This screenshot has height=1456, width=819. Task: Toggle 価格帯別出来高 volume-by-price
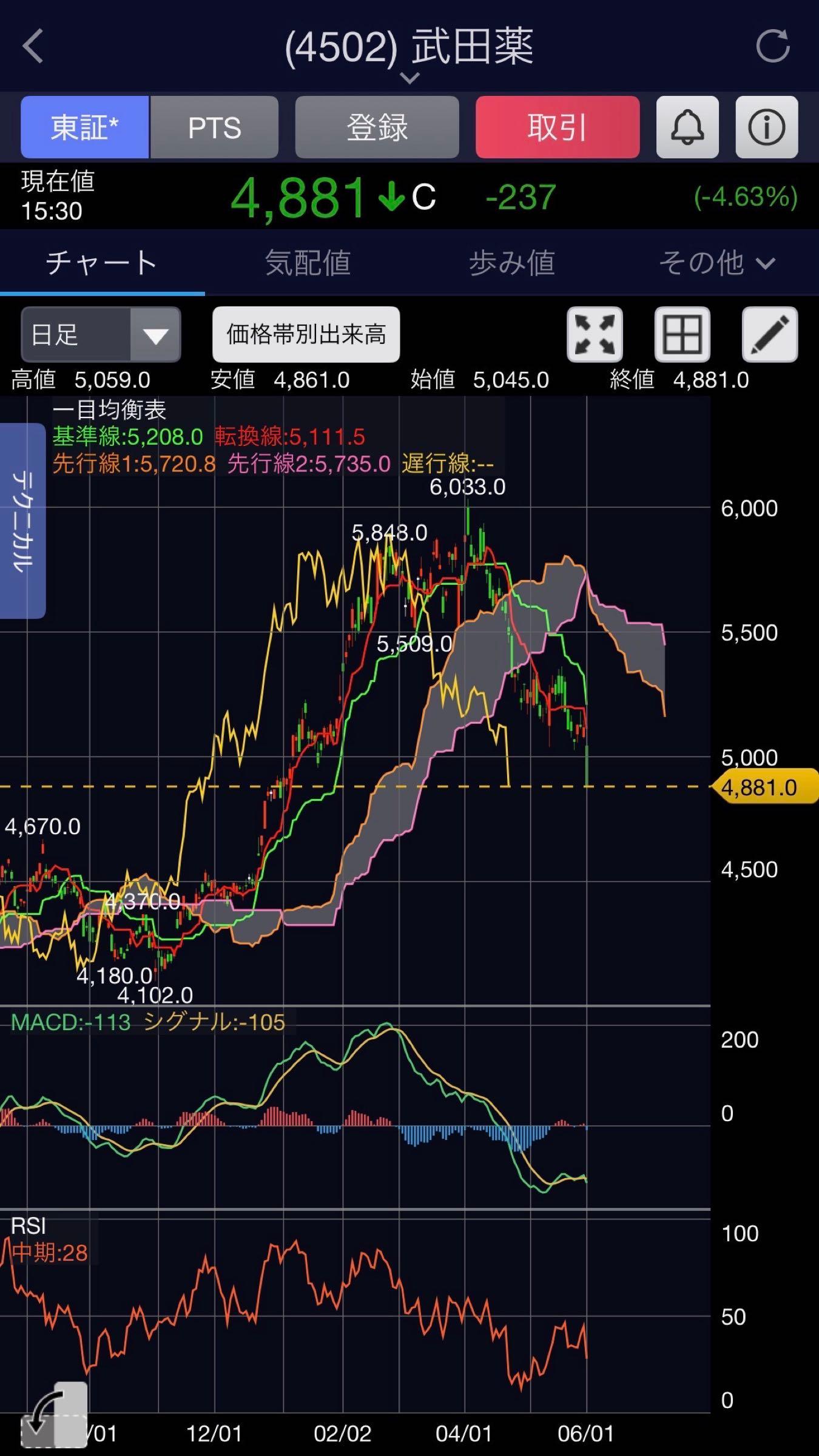306,334
